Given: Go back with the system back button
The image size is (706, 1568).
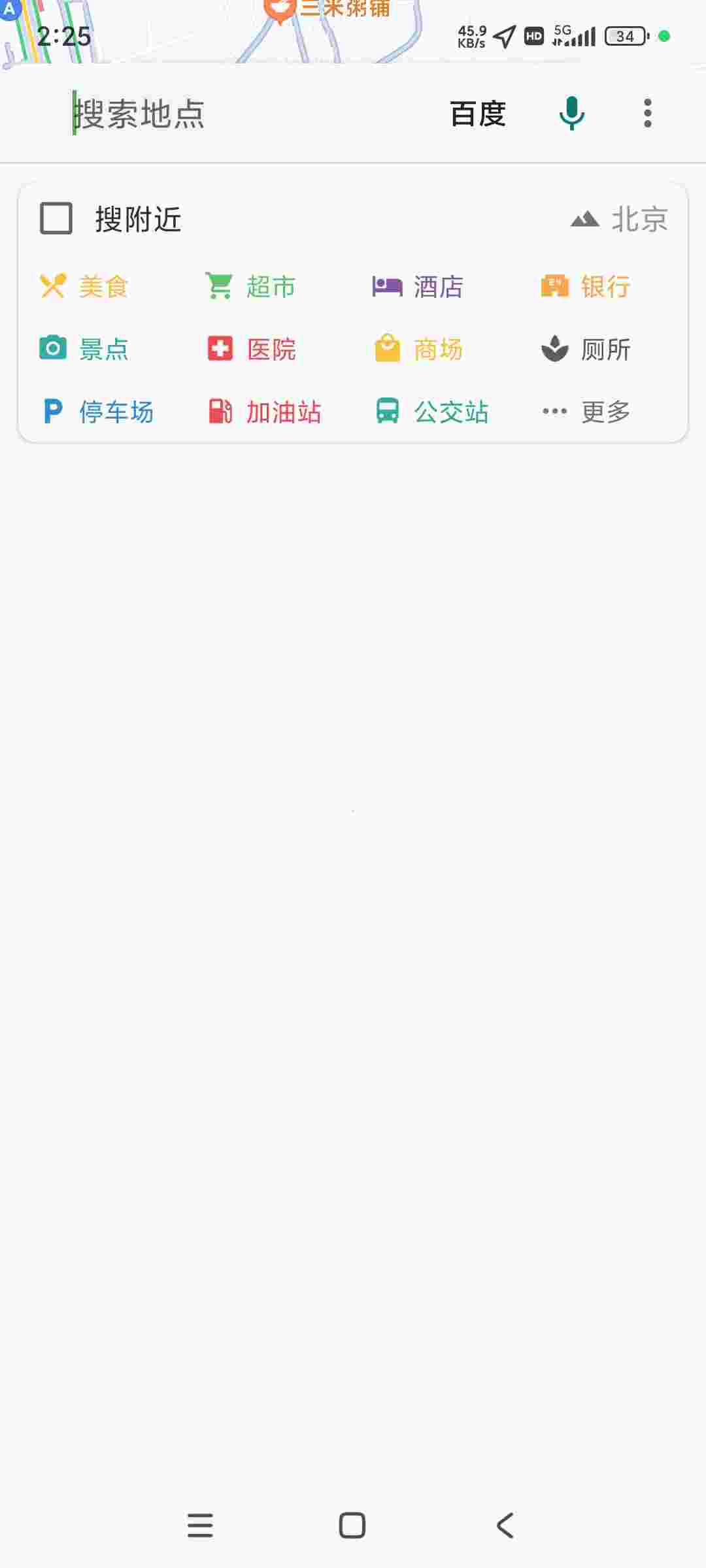Looking at the screenshot, I should click(x=505, y=1526).
